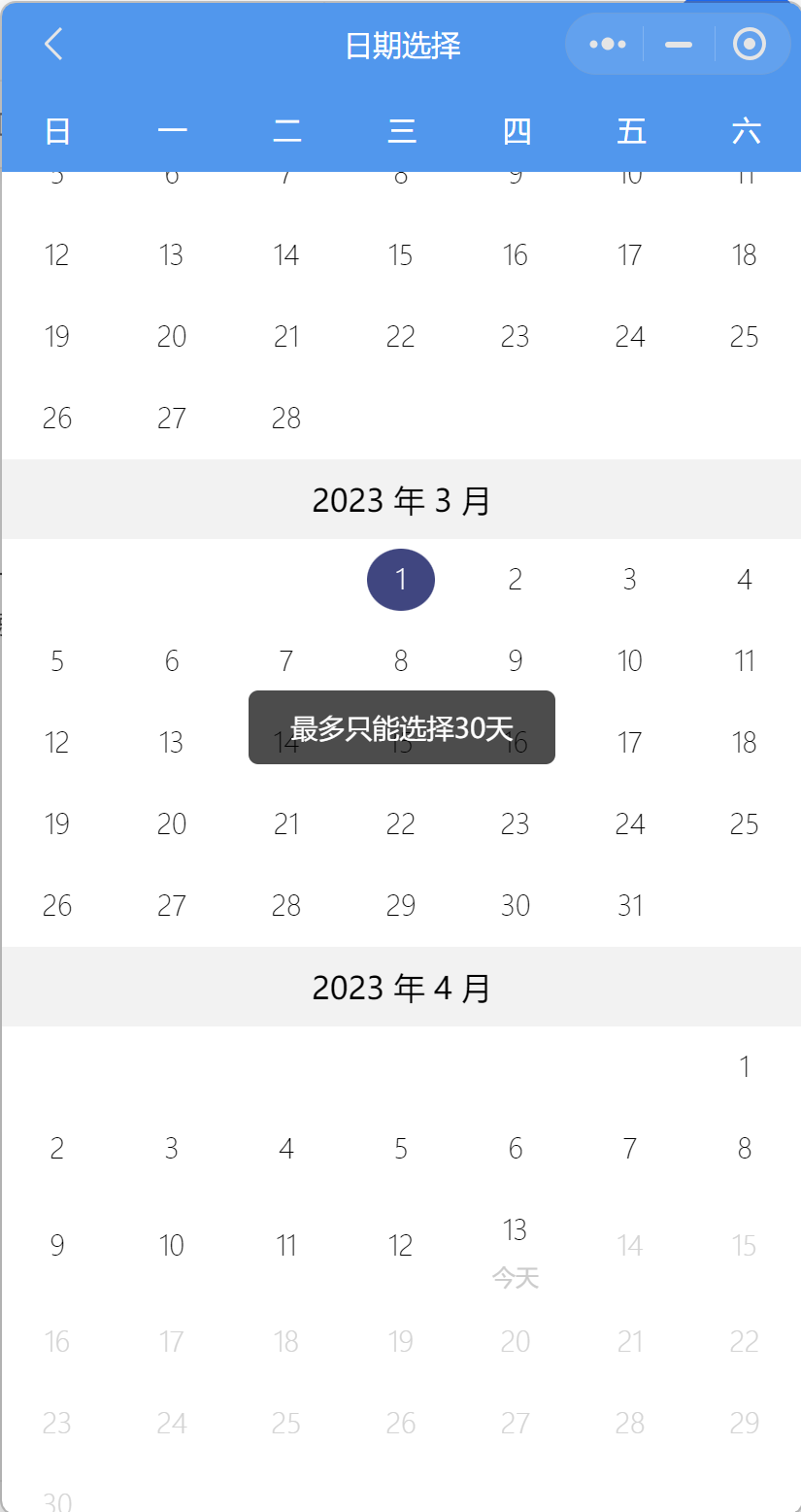The width and height of the screenshot is (801, 1512).
Task: Select the 28th in the top month
Action: [286, 419]
